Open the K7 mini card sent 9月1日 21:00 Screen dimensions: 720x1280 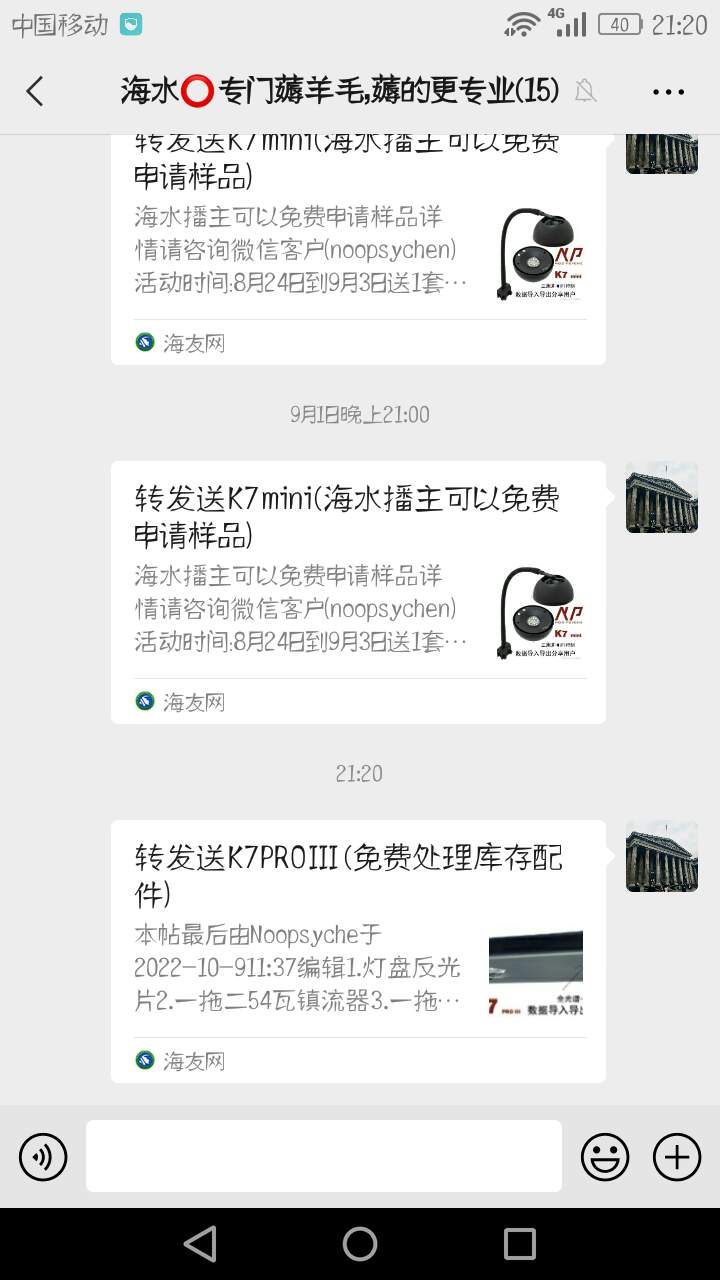(358, 591)
